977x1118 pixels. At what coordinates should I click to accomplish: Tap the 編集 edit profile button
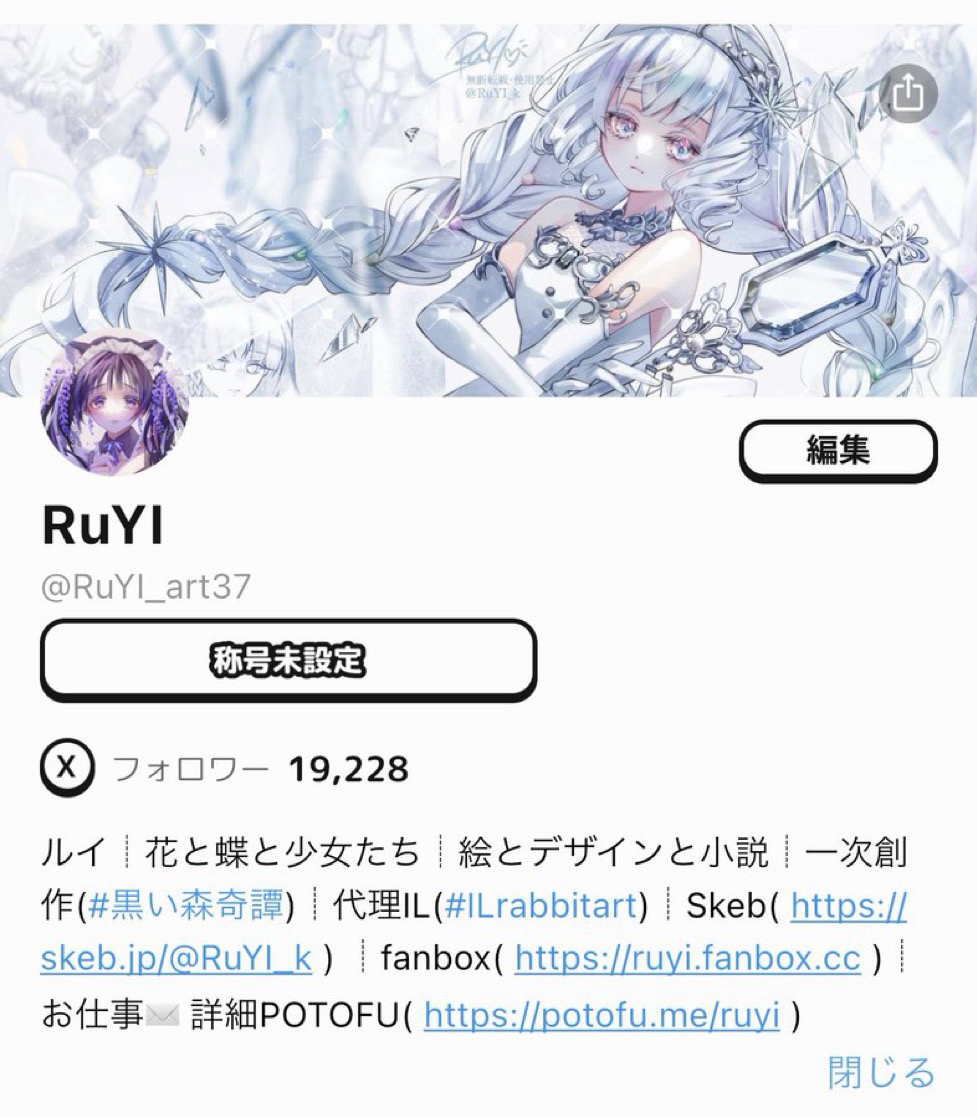click(x=837, y=452)
